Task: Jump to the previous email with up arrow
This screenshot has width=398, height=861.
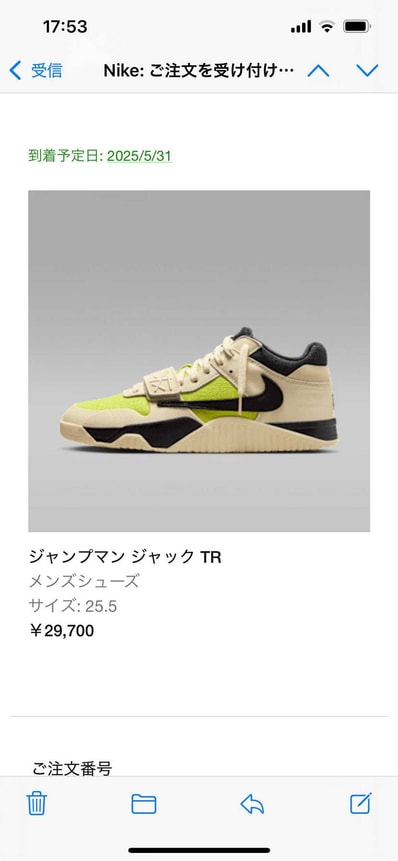Action: click(318, 70)
